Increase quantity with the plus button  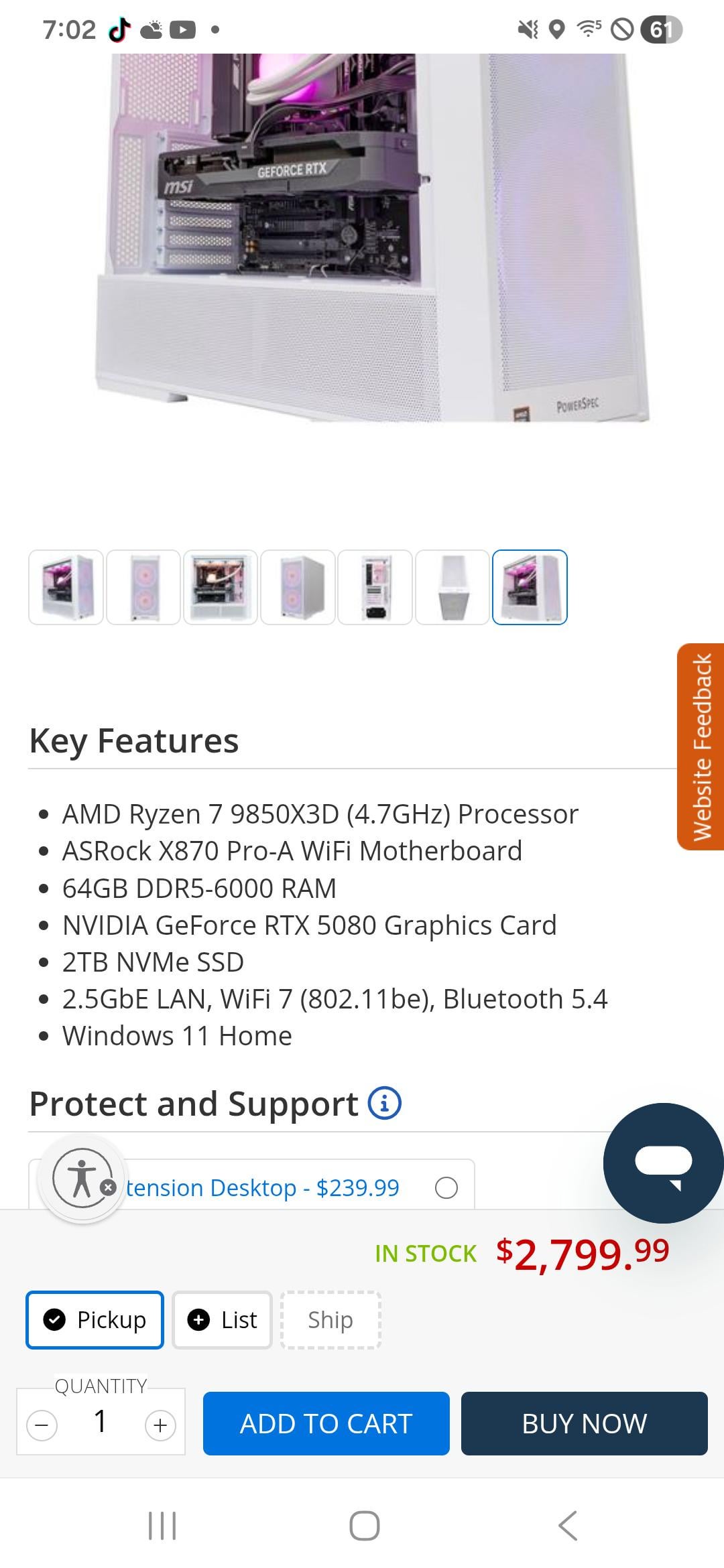160,1425
